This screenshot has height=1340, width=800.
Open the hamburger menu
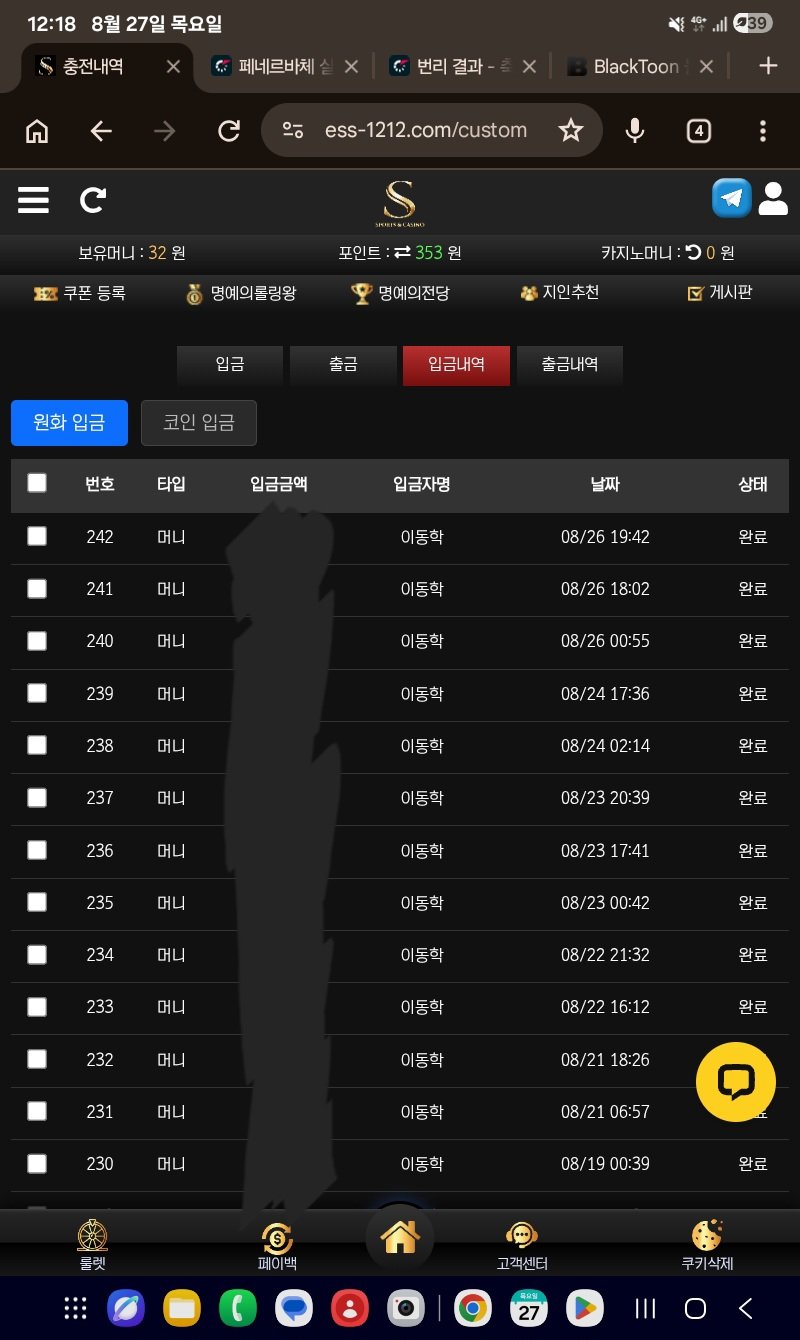tap(33, 200)
